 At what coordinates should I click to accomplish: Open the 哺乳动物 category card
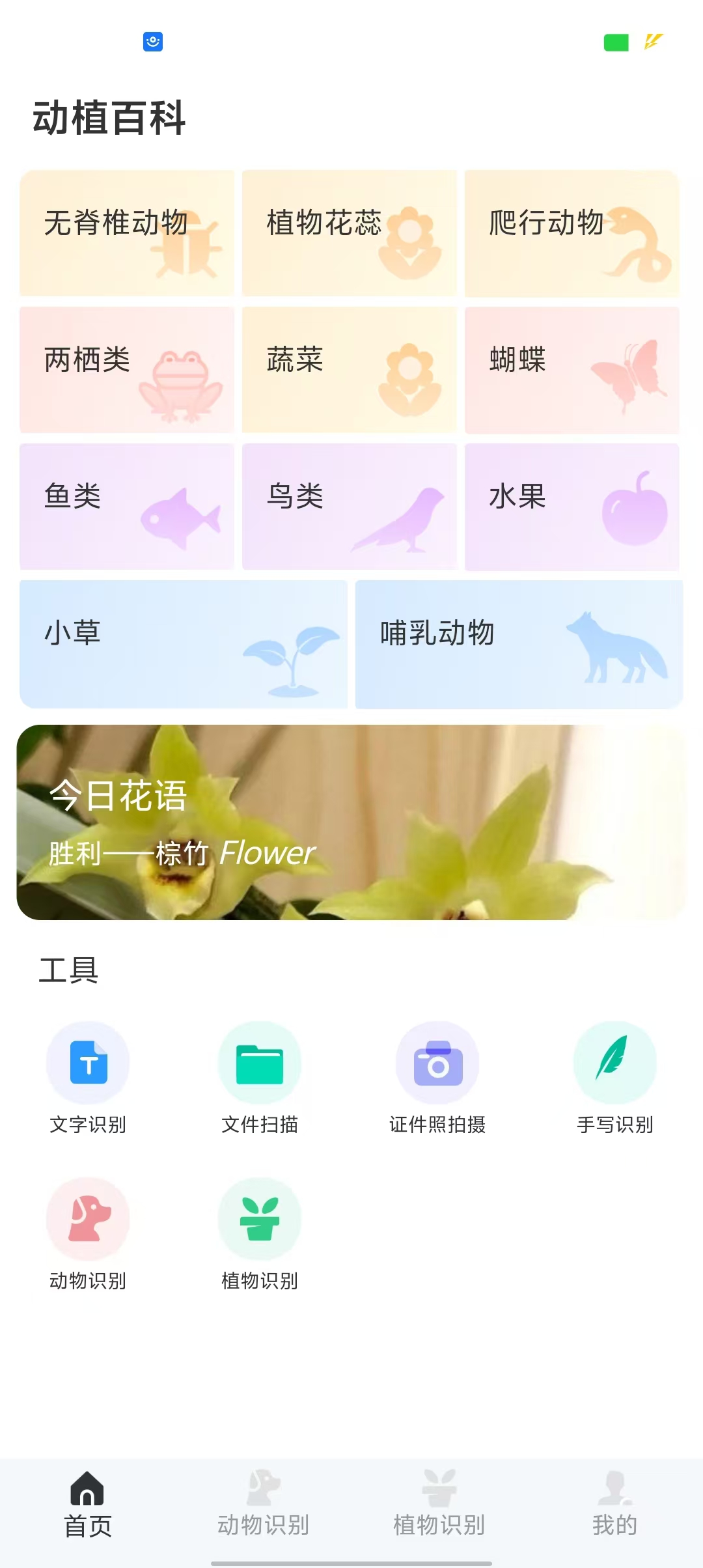click(519, 644)
